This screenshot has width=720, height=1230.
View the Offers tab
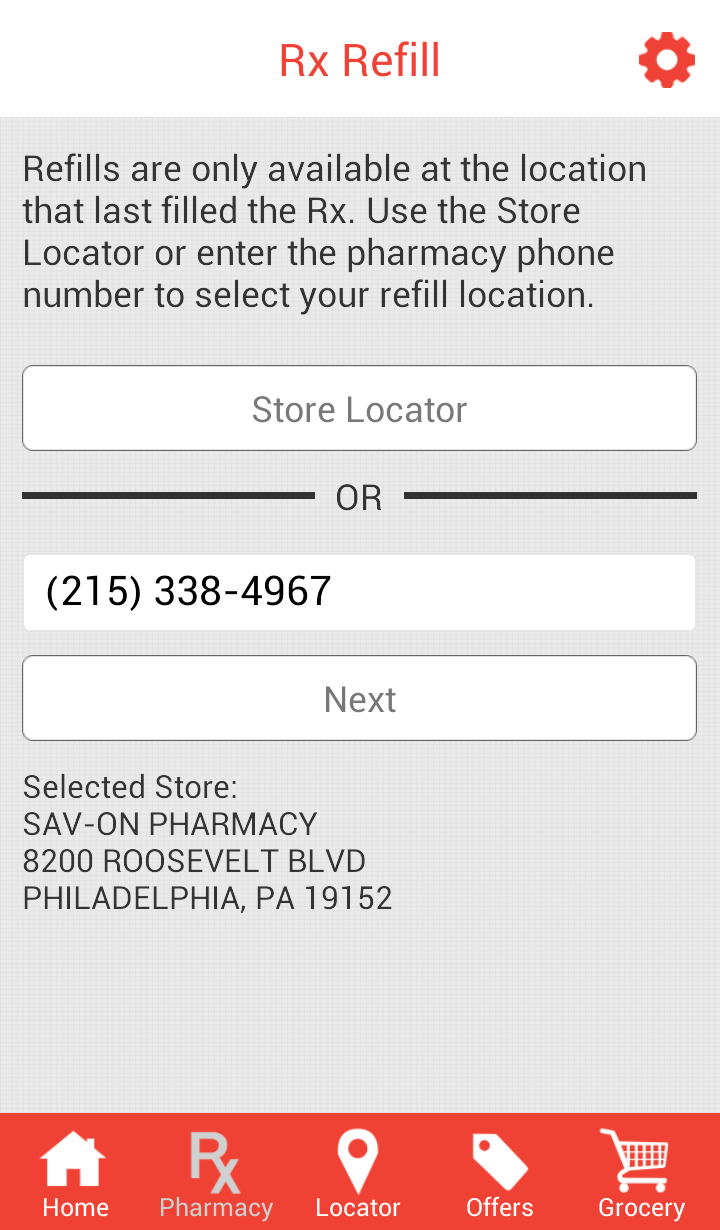(x=500, y=1173)
